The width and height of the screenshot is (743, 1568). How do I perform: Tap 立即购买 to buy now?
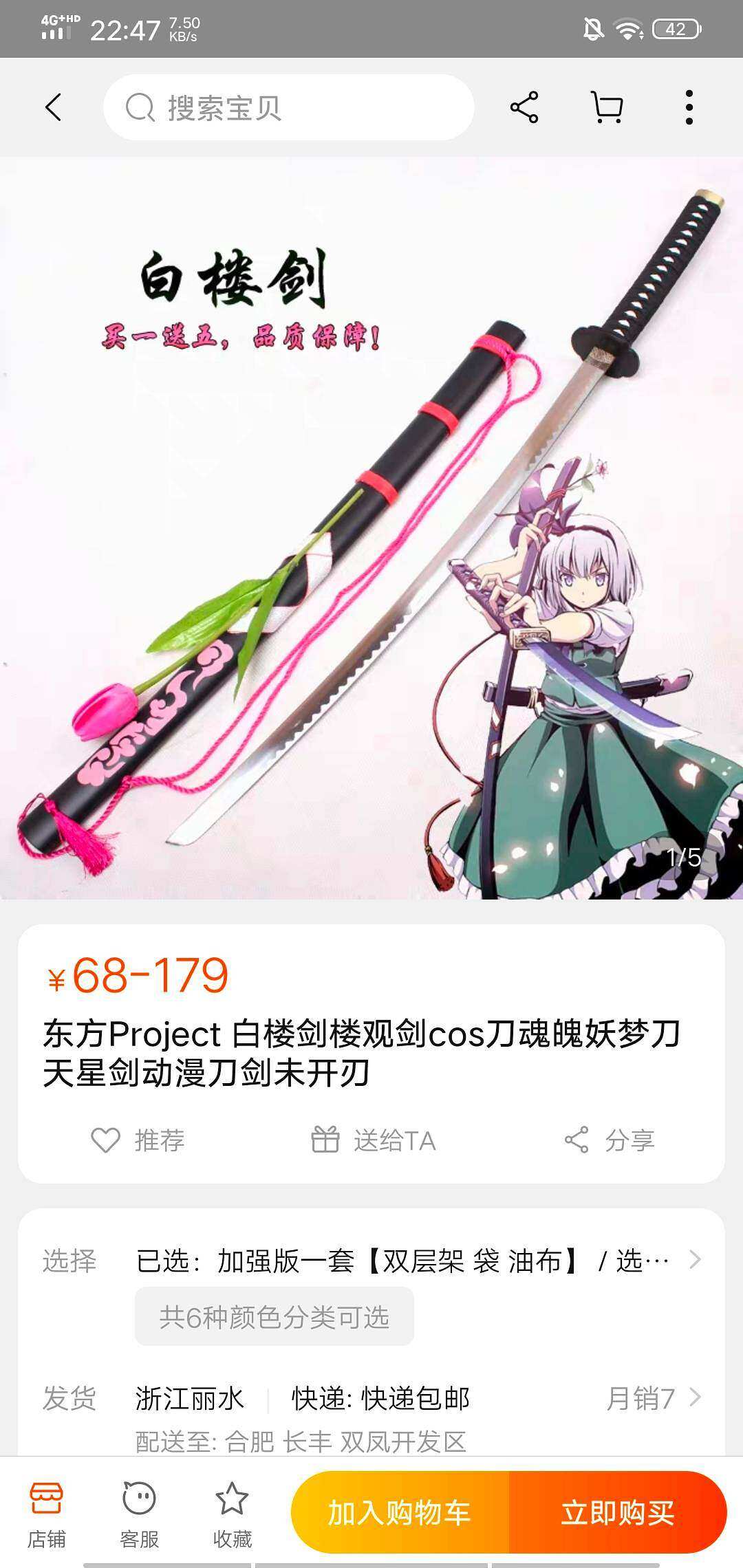617,1512
